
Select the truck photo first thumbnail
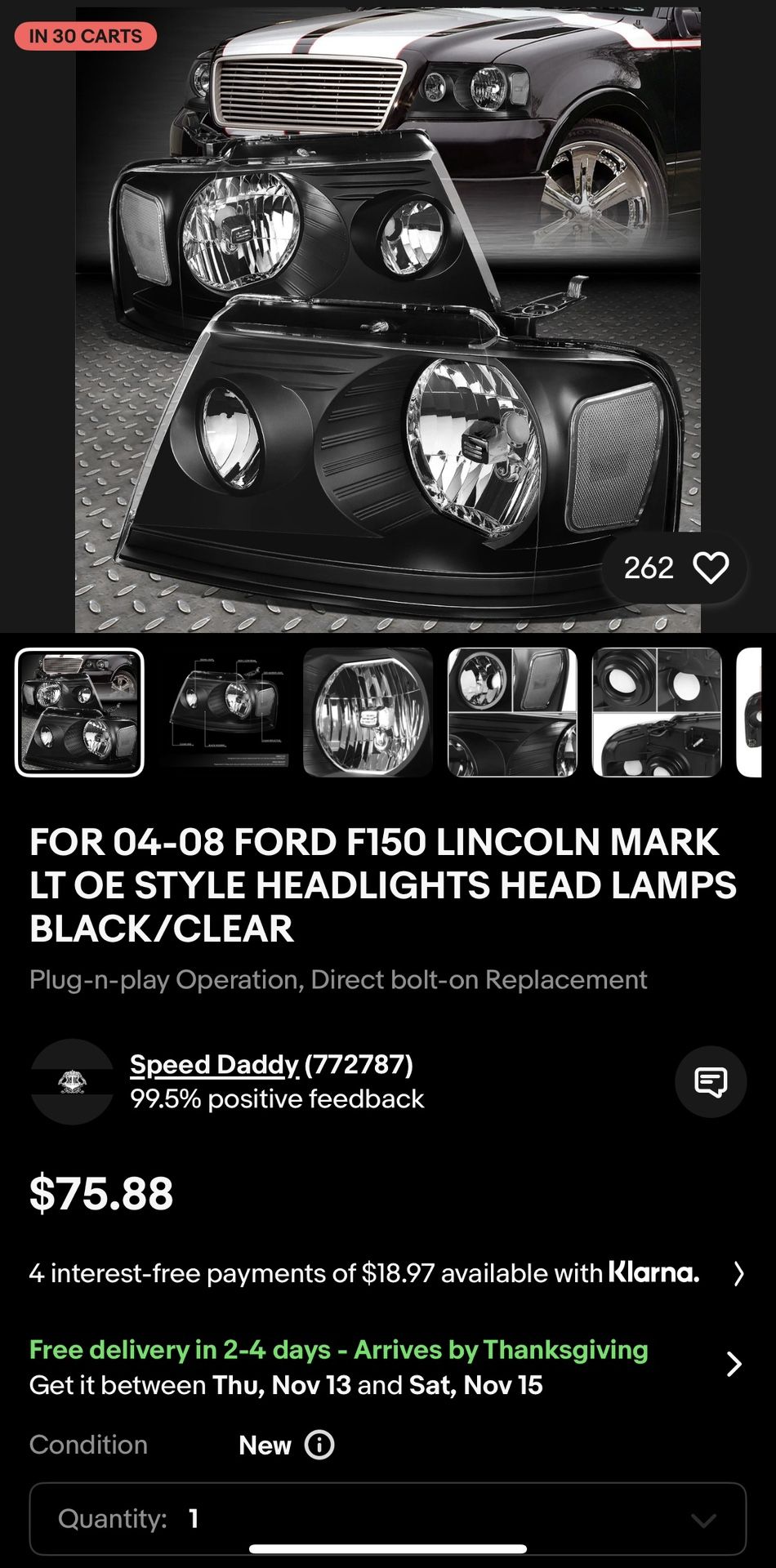(x=80, y=710)
